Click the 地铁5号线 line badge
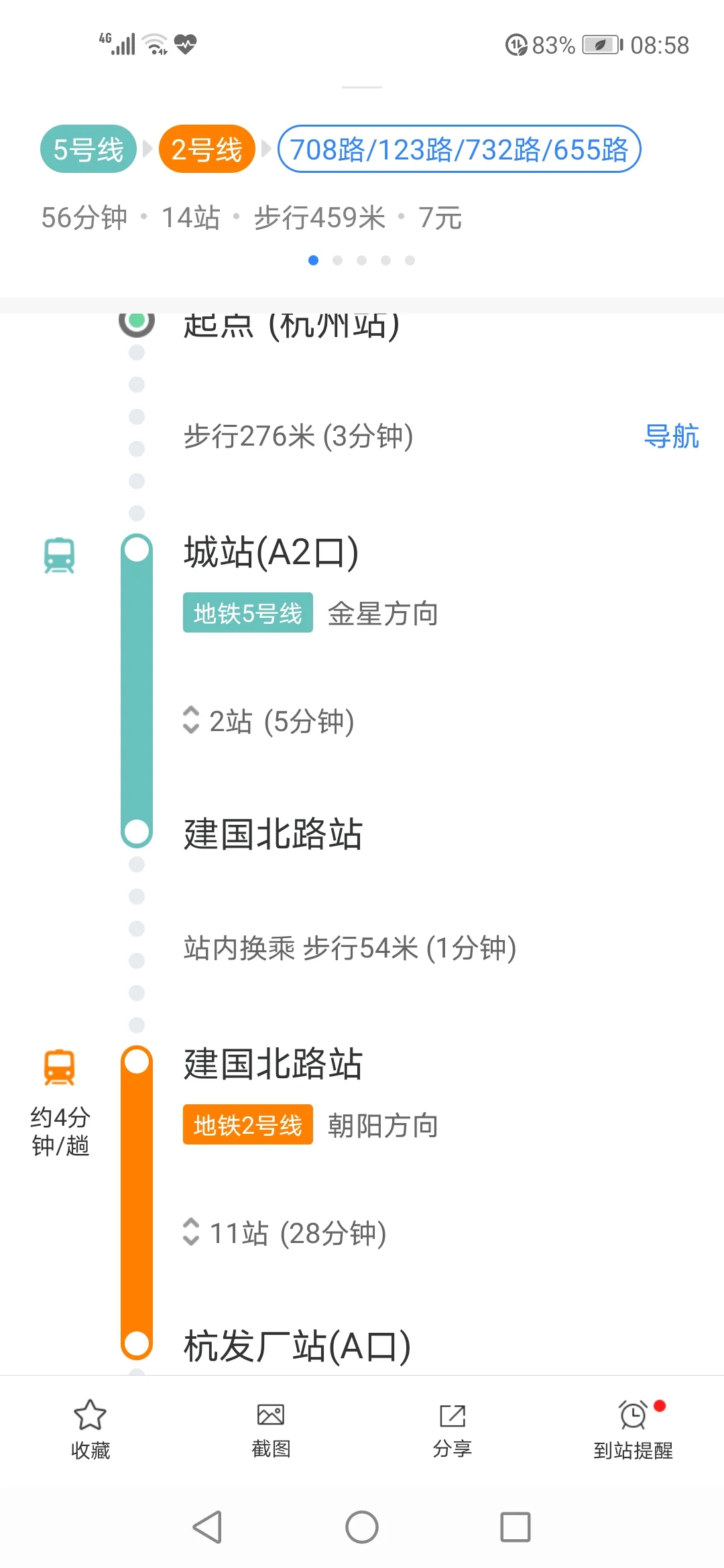 pyautogui.click(x=247, y=612)
